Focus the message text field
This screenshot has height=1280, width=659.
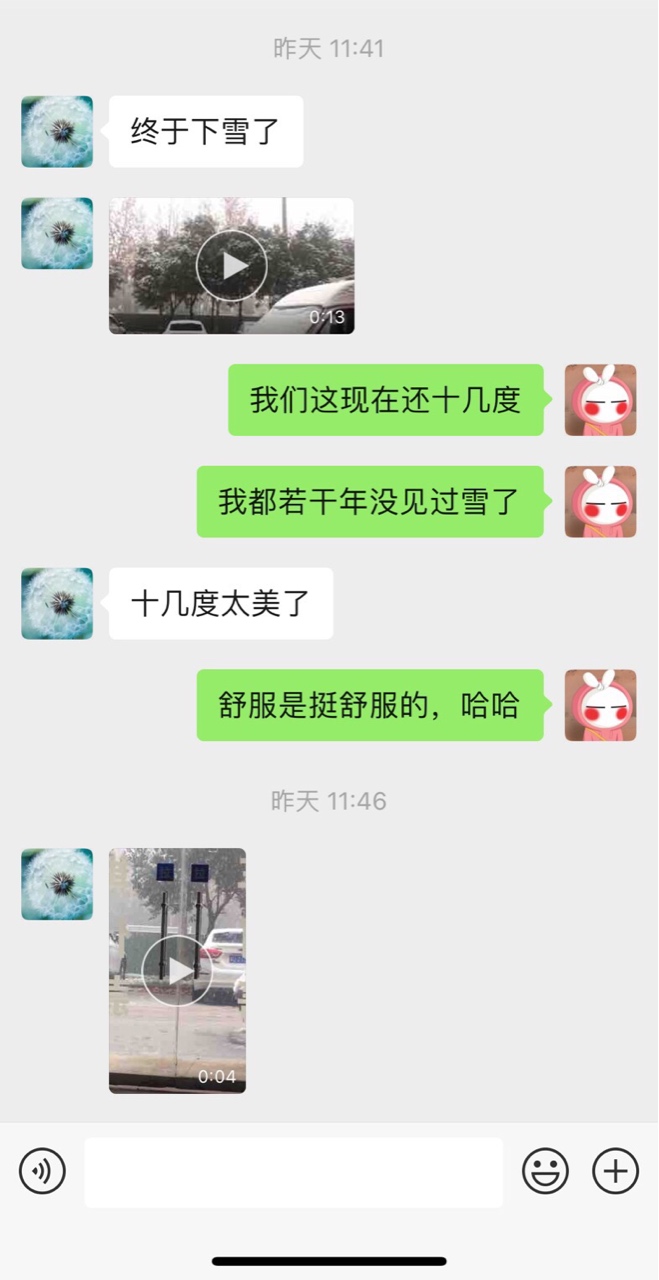(293, 1172)
